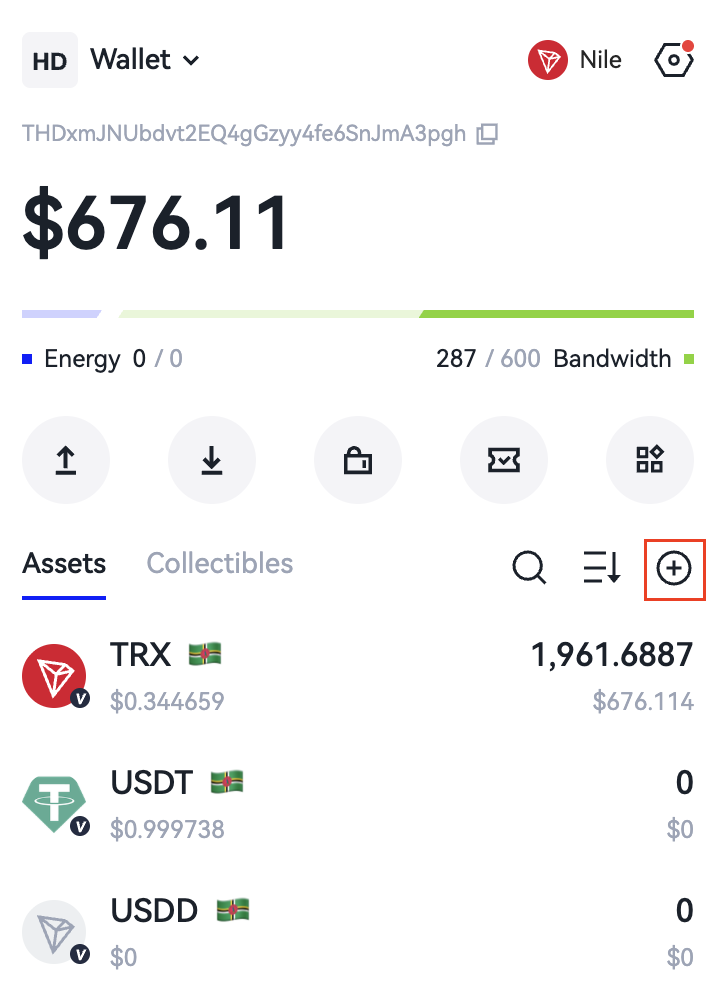Open the more apps grid button
The width and height of the screenshot is (716, 1006).
coord(650,460)
